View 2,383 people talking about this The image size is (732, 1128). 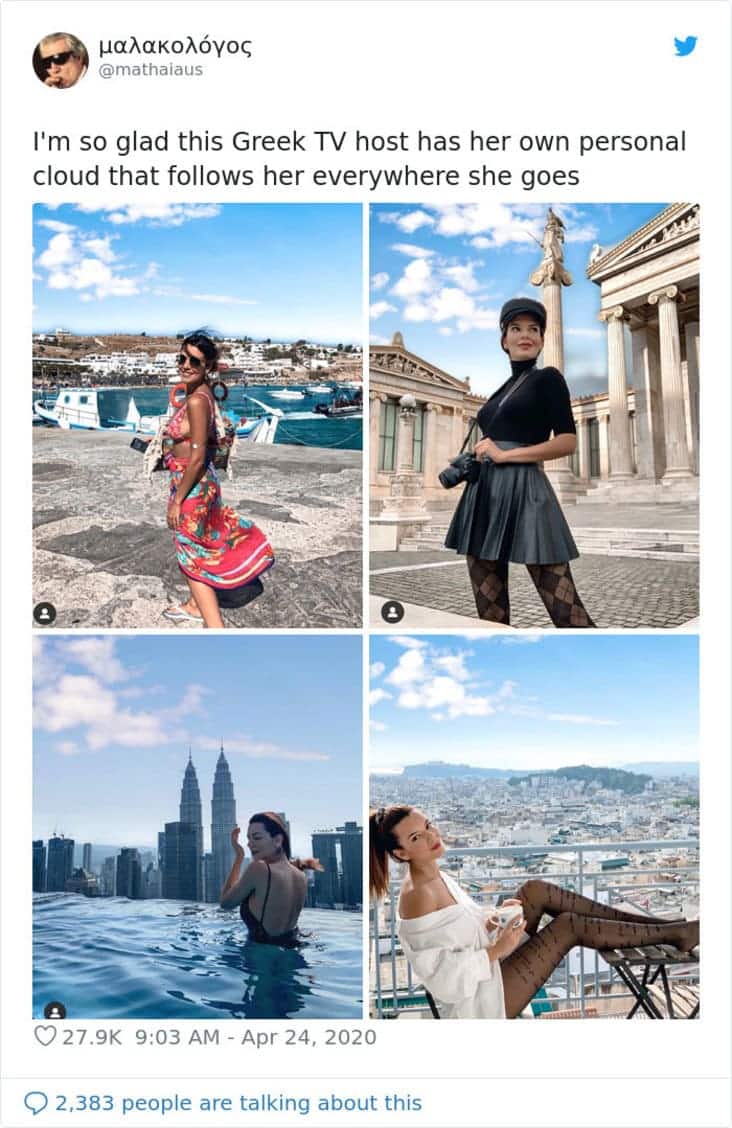click(x=237, y=1103)
